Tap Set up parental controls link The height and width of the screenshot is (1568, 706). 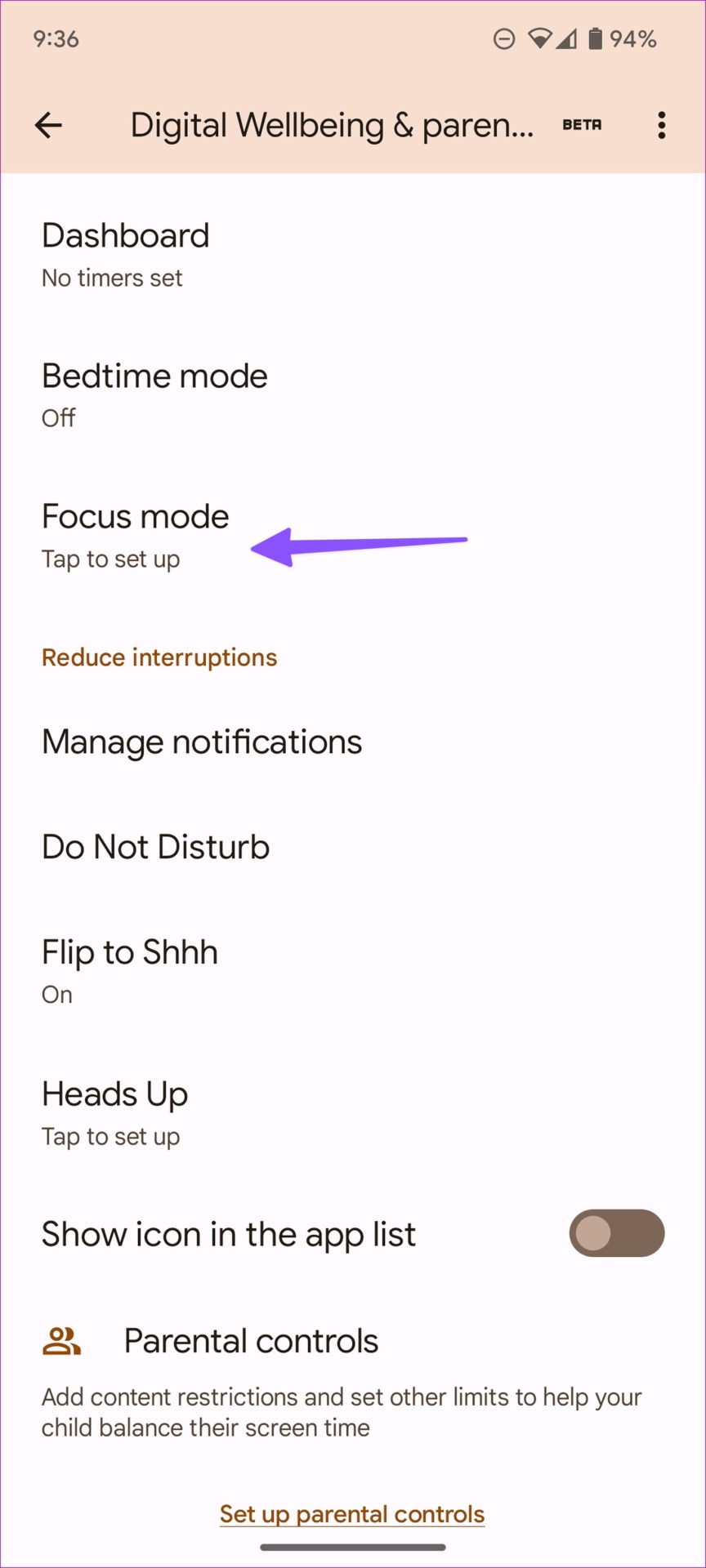(x=352, y=1514)
